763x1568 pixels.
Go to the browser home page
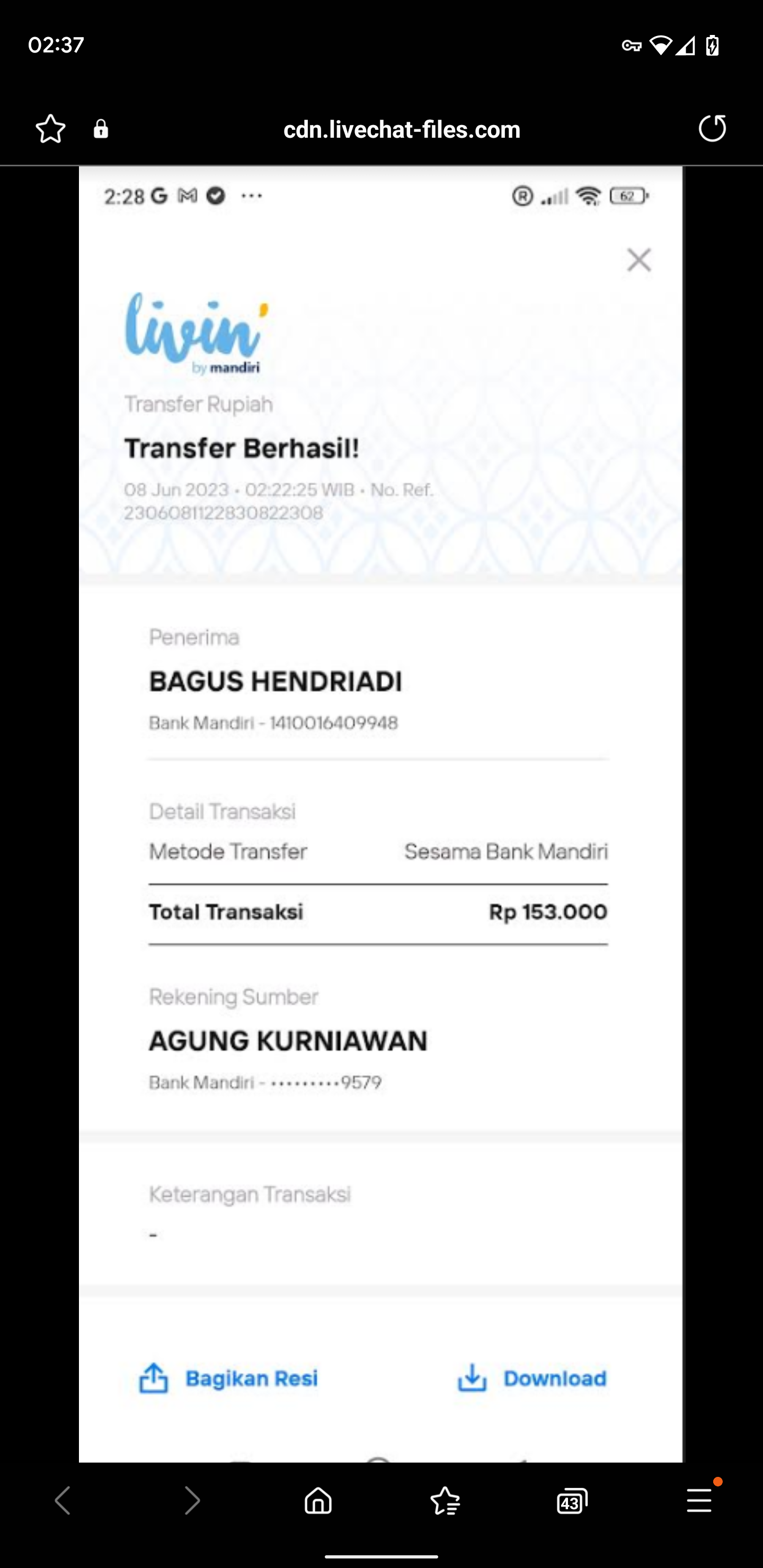[x=318, y=1500]
